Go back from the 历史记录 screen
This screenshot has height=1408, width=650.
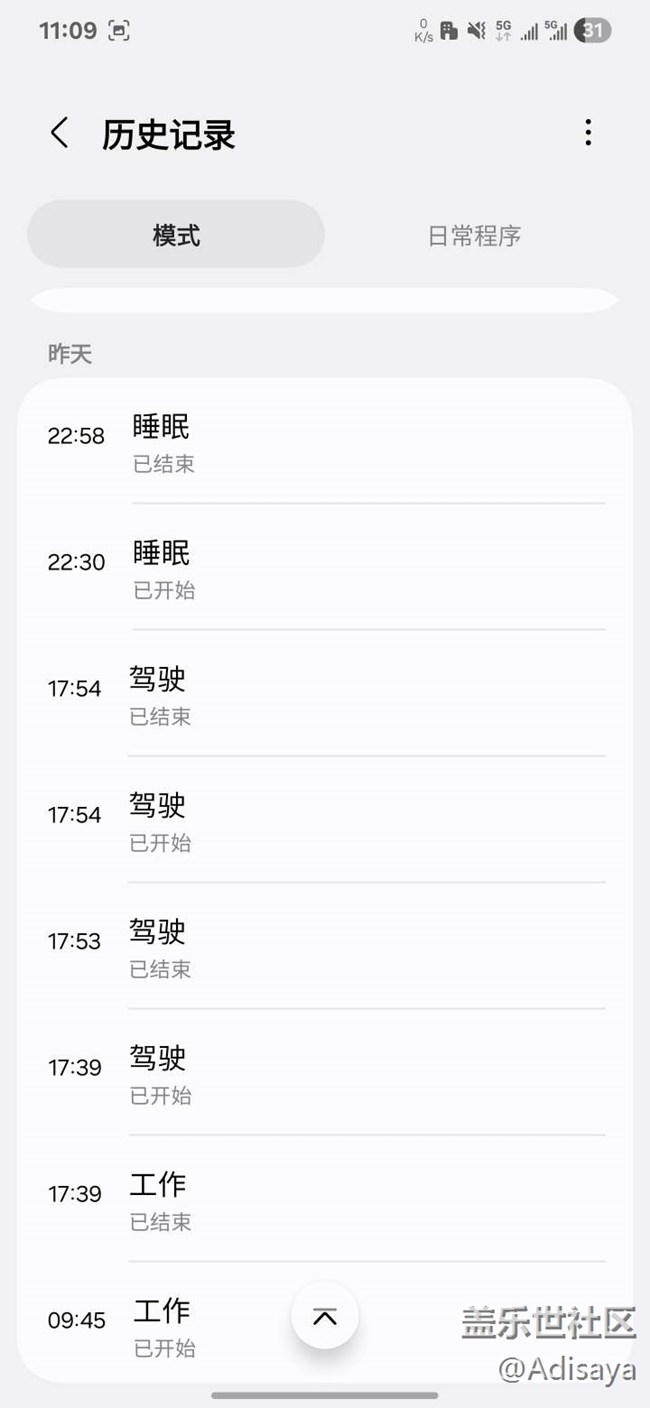click(x=60, y=133)
